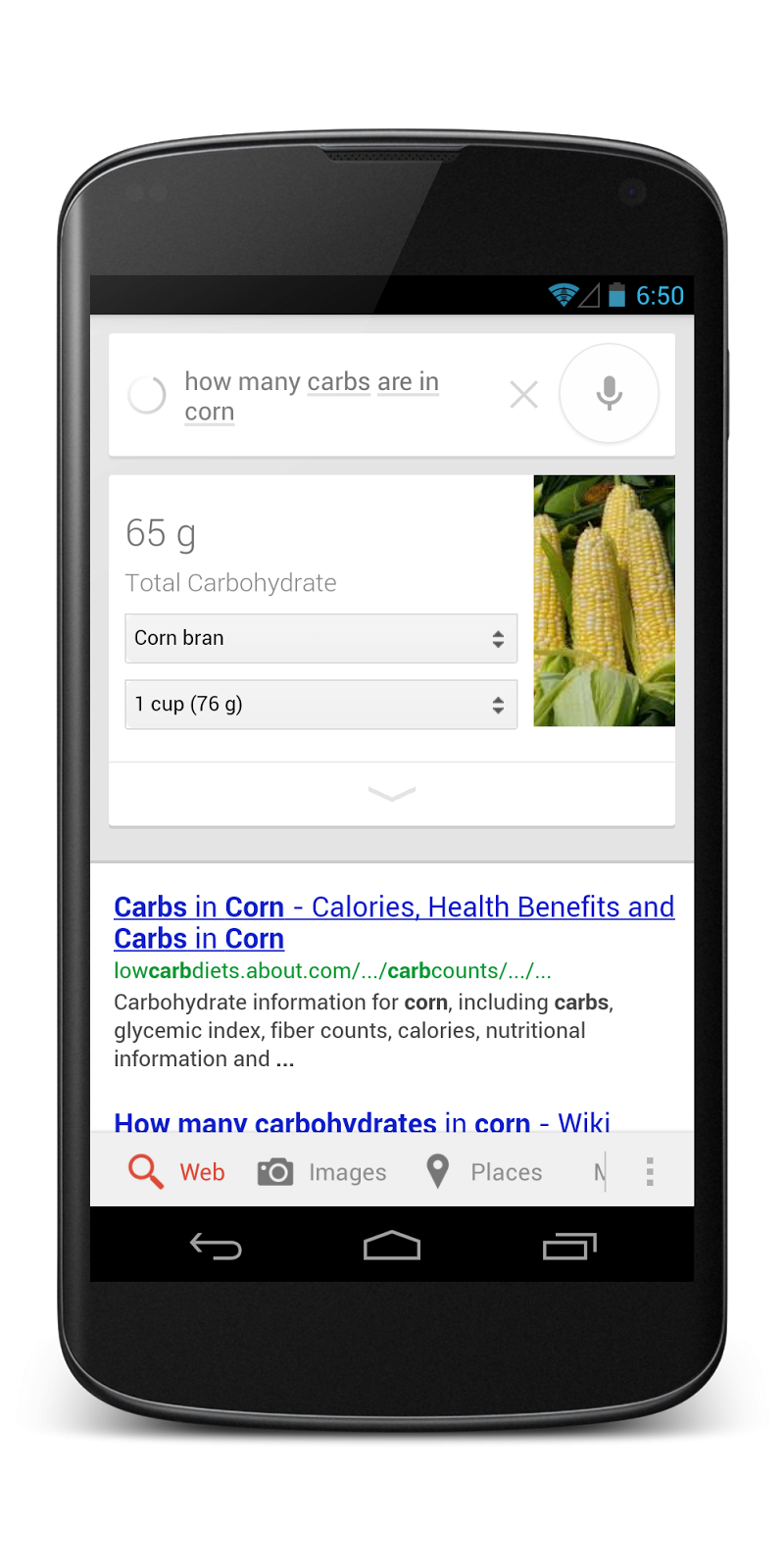Select the Web tab
This screenshot has width=784, height=1568.
tap(177, 1172)
